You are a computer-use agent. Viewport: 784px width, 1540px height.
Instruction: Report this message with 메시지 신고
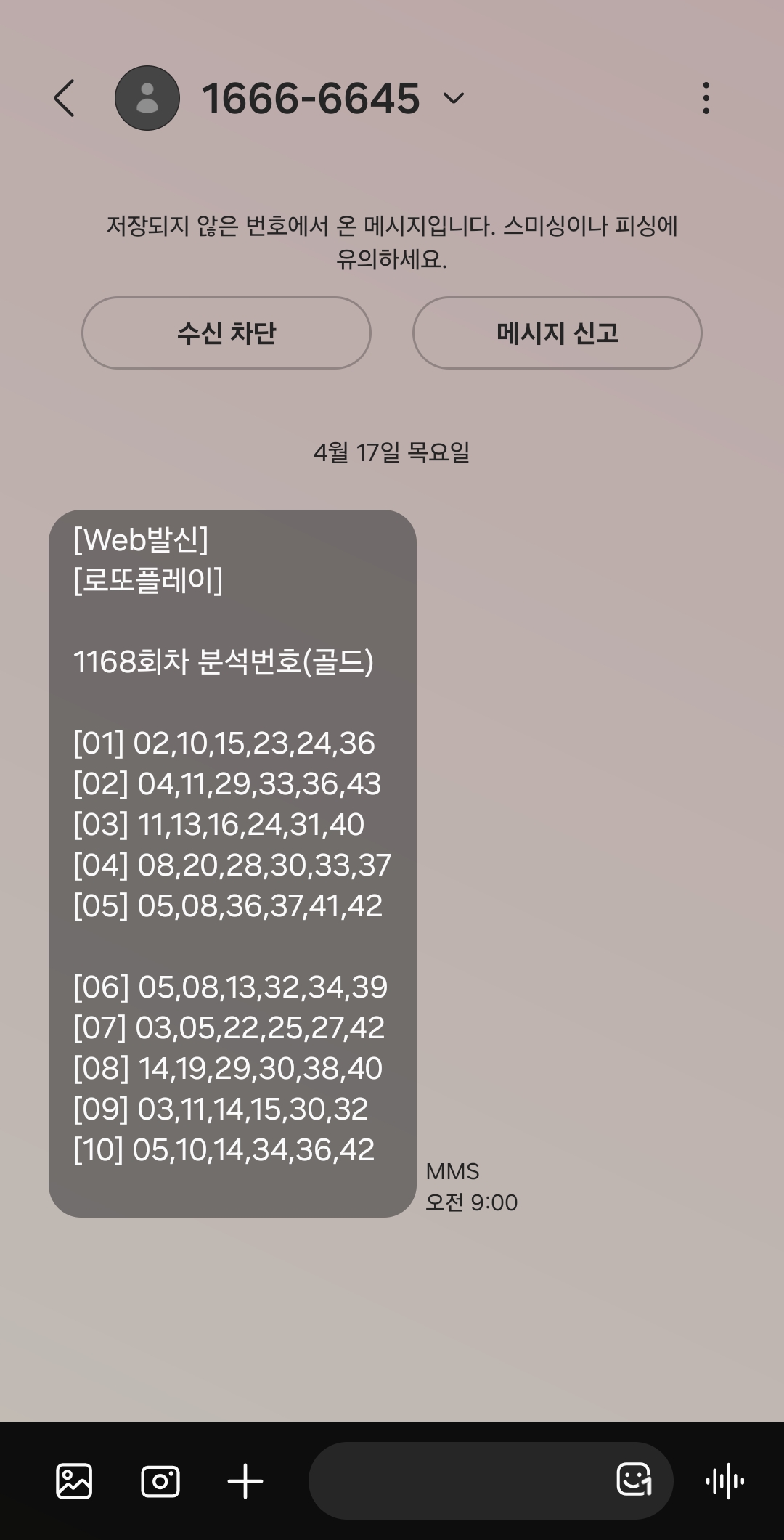click(x=558, y=333)
